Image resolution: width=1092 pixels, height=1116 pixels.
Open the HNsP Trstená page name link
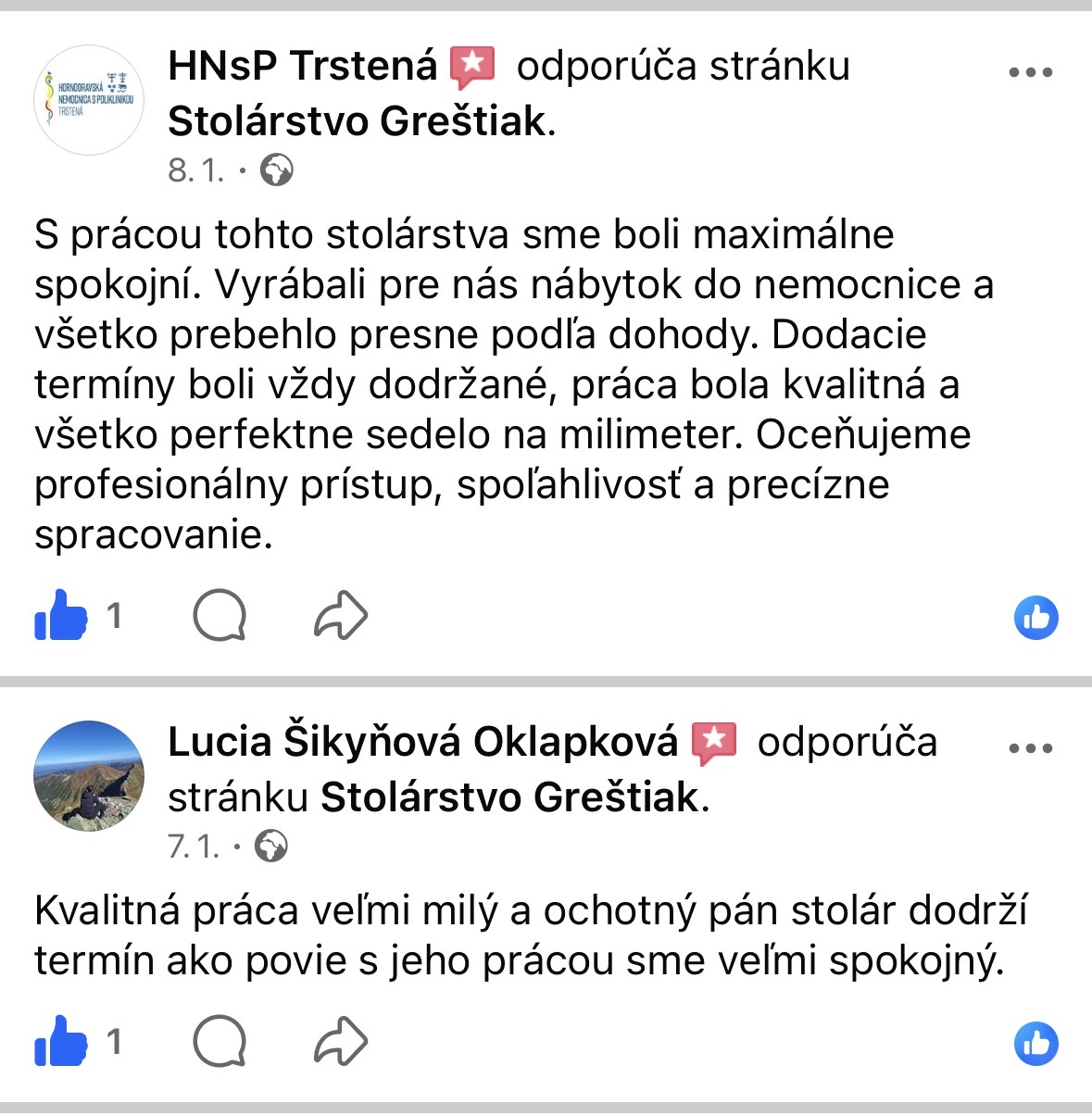(x=302, y=67)
